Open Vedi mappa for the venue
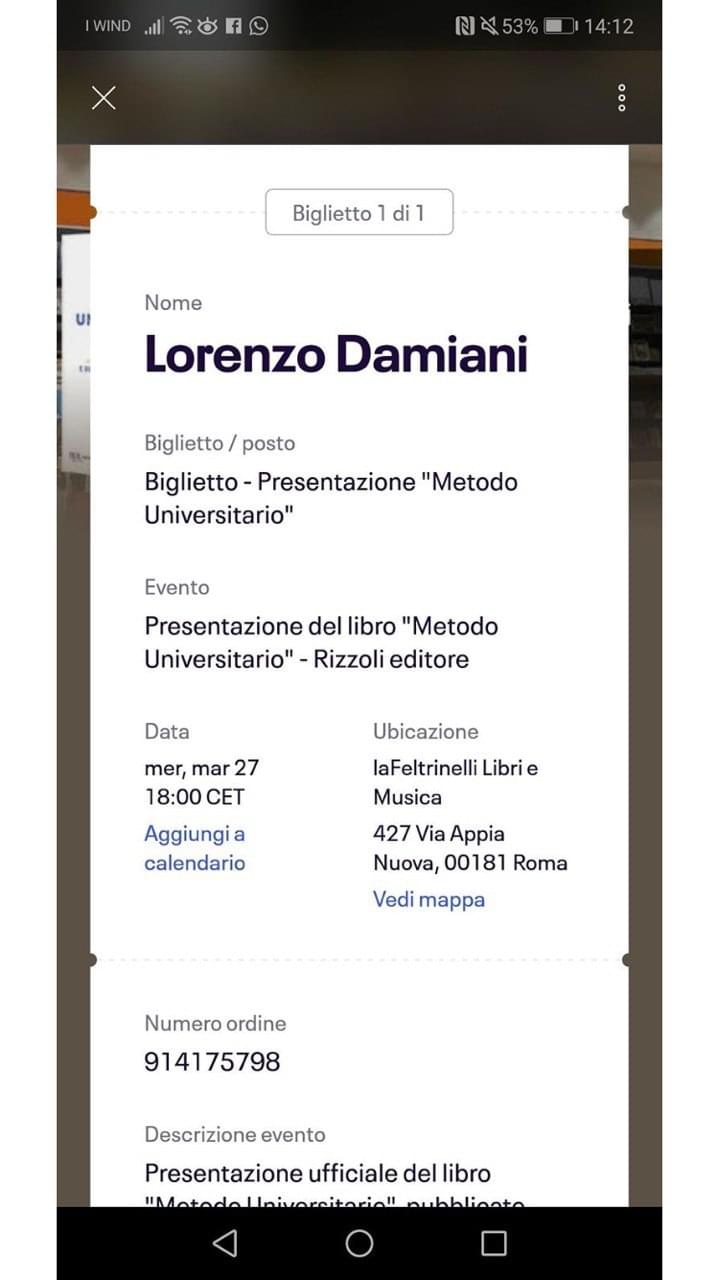Screen dimensions: 719x1280 (428, 899)
